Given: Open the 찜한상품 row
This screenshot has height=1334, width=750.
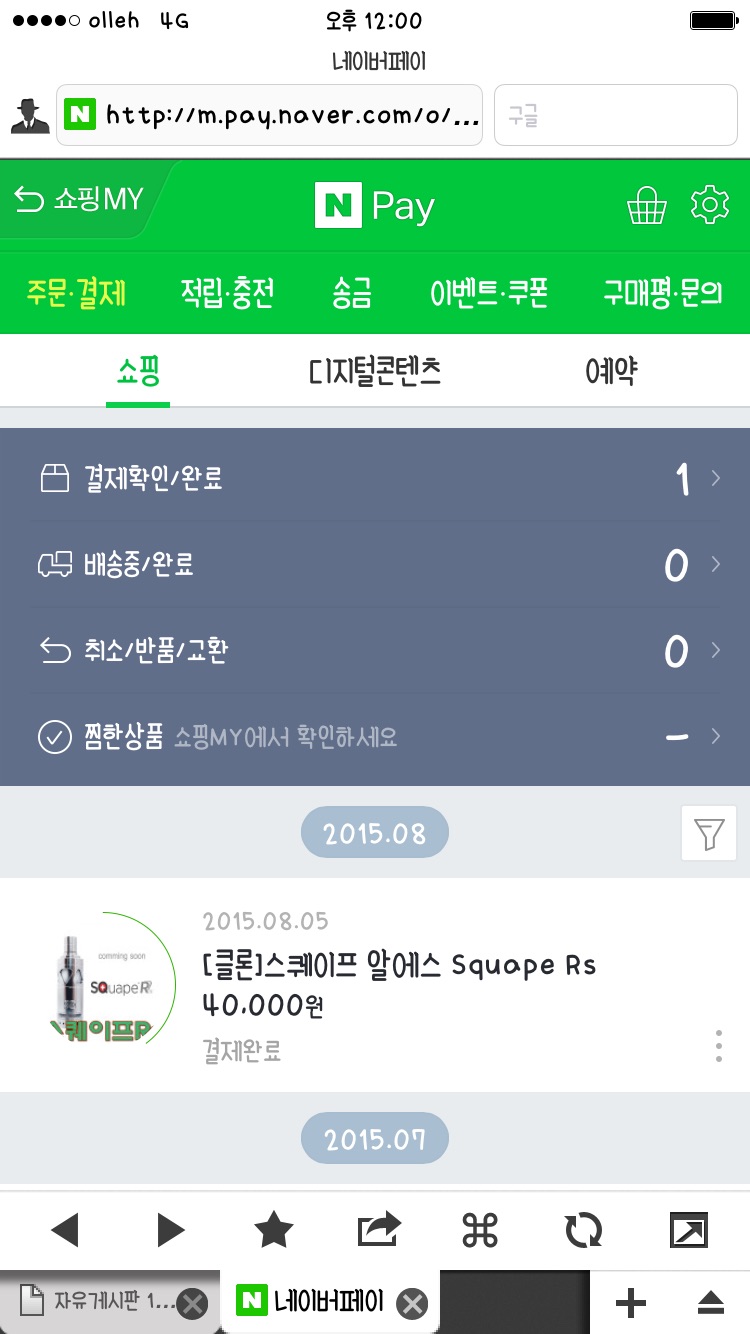Looking at the screenshot, I should point(375,738).
